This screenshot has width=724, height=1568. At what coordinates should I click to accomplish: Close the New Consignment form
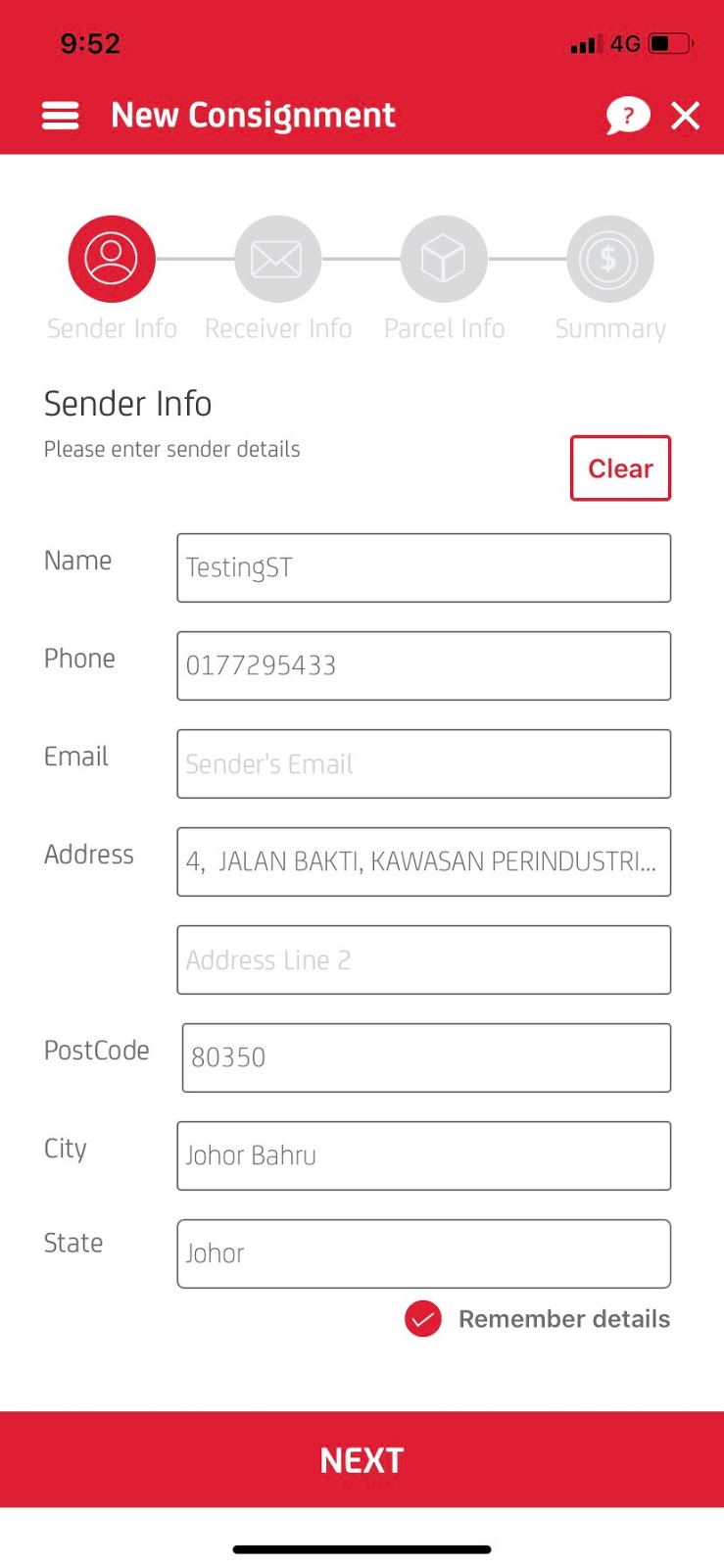click(686, 116)
